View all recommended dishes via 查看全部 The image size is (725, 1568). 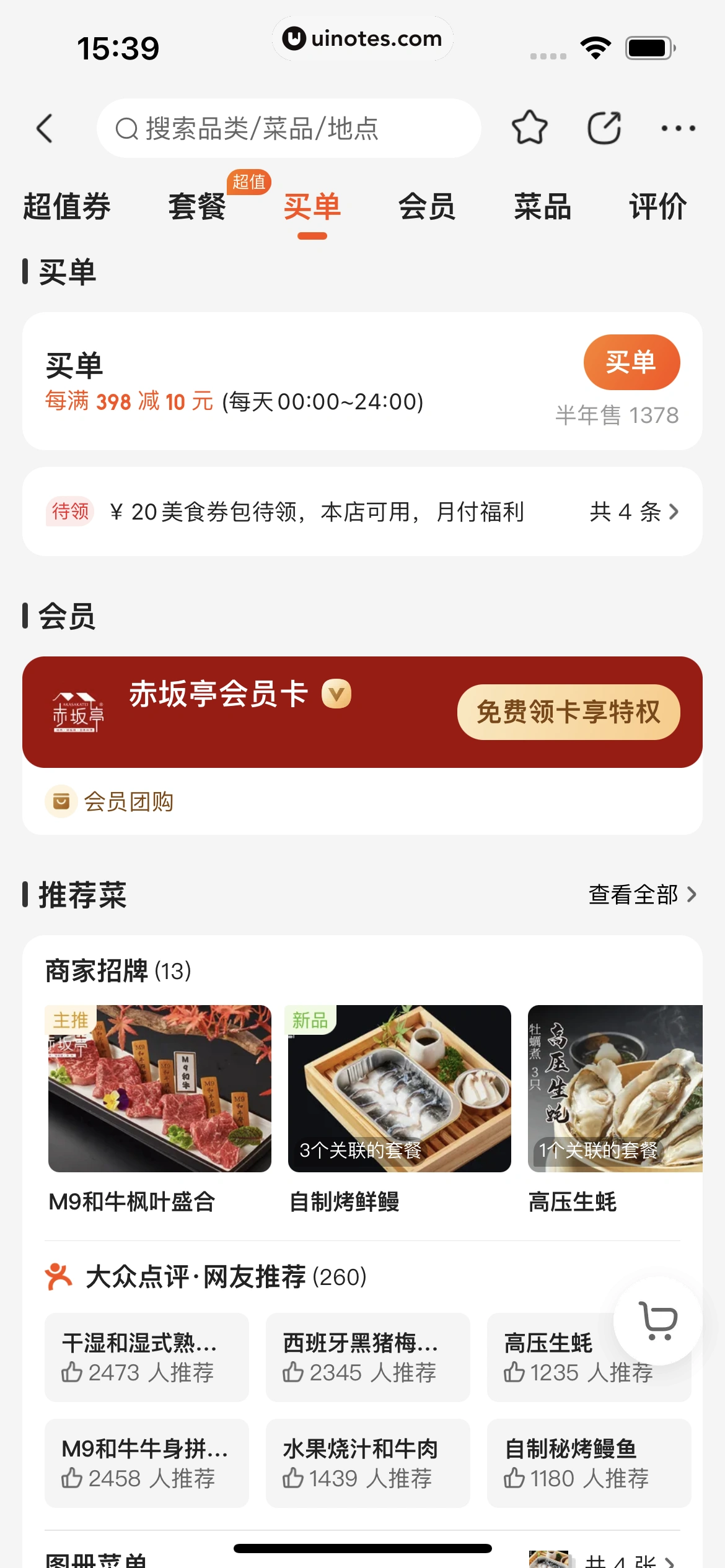pos(642,894)
